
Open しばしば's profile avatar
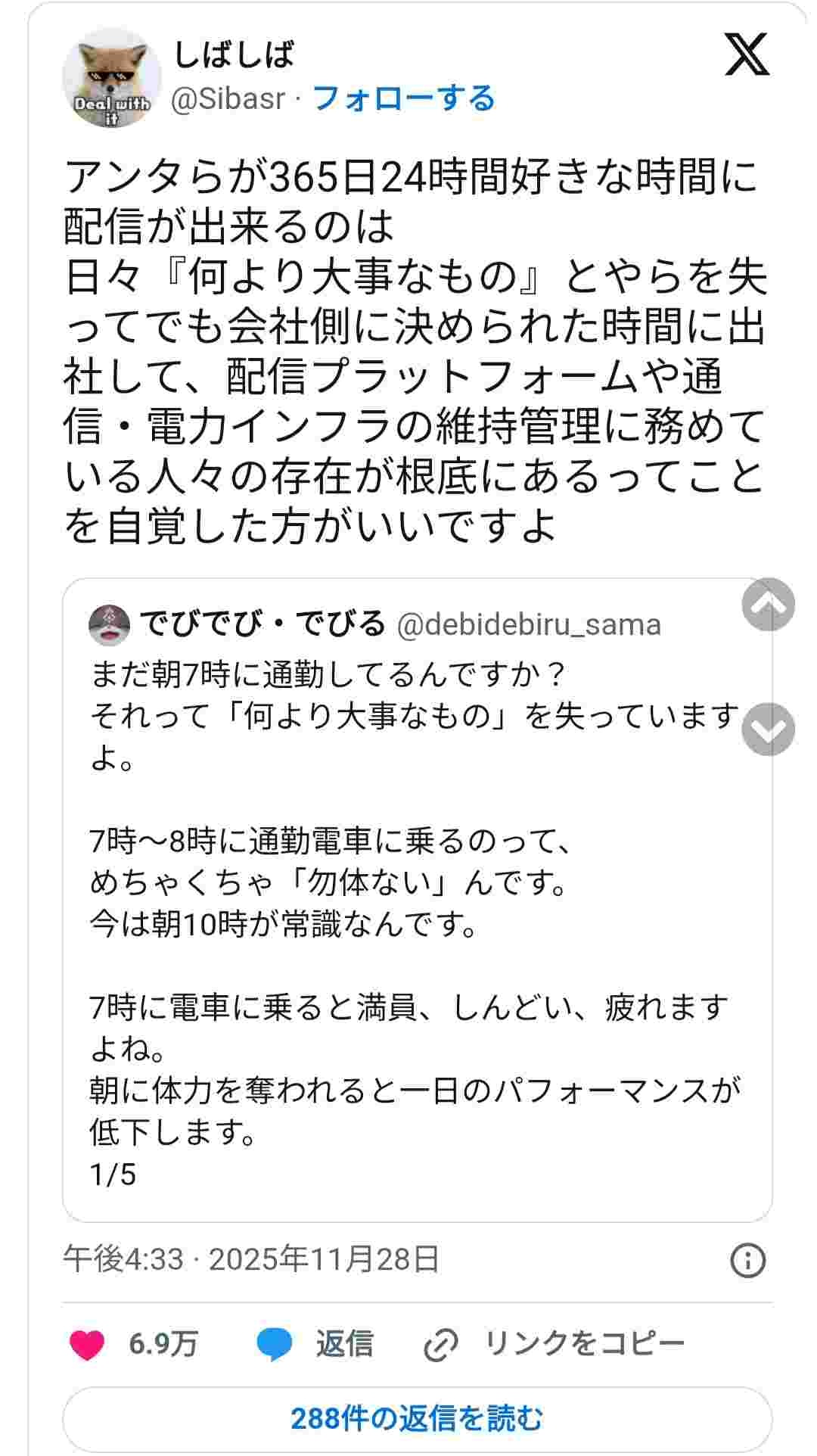point(111,78)
